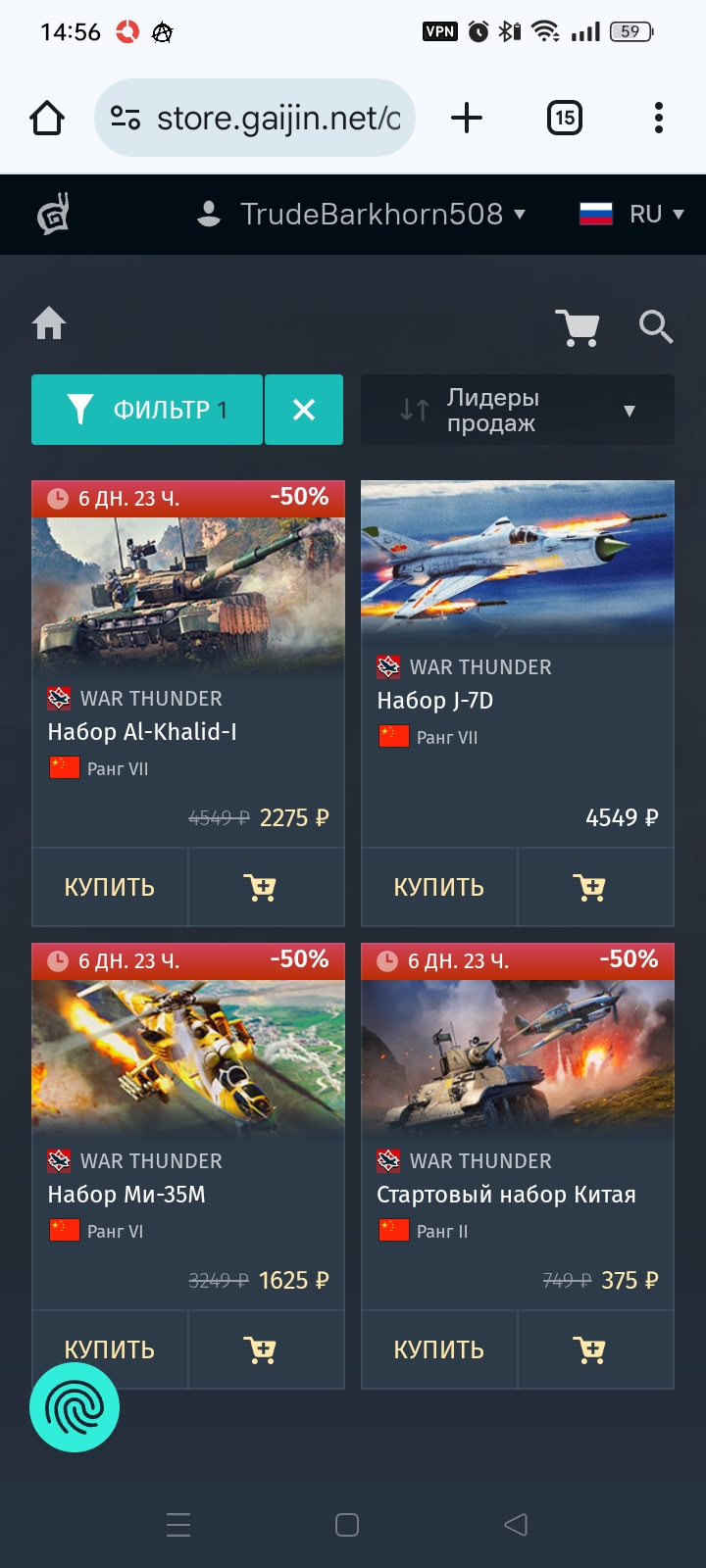Change the RU language selector

631,214
